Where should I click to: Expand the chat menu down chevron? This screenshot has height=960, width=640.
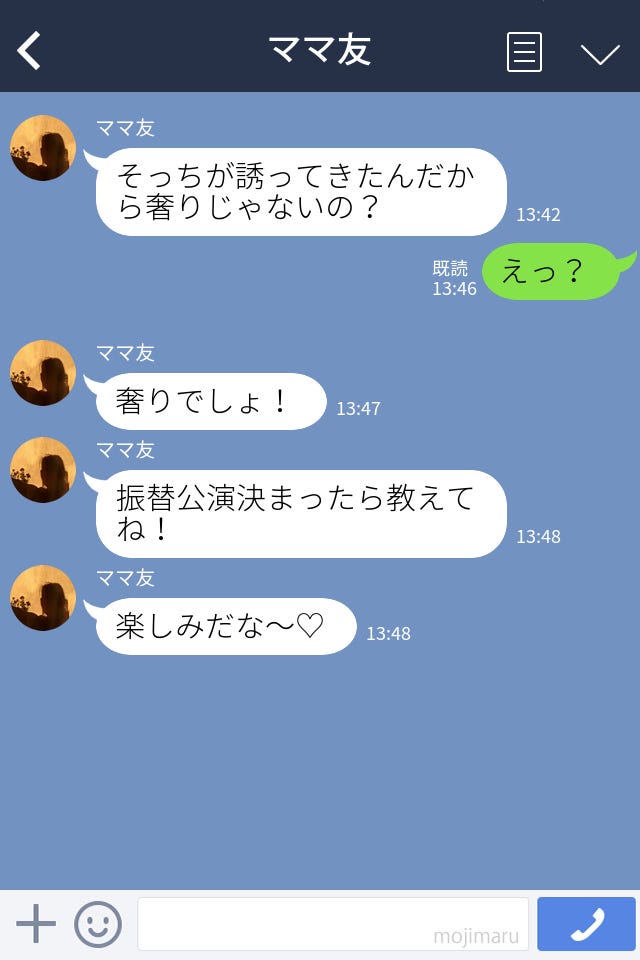tap(600, 53)
